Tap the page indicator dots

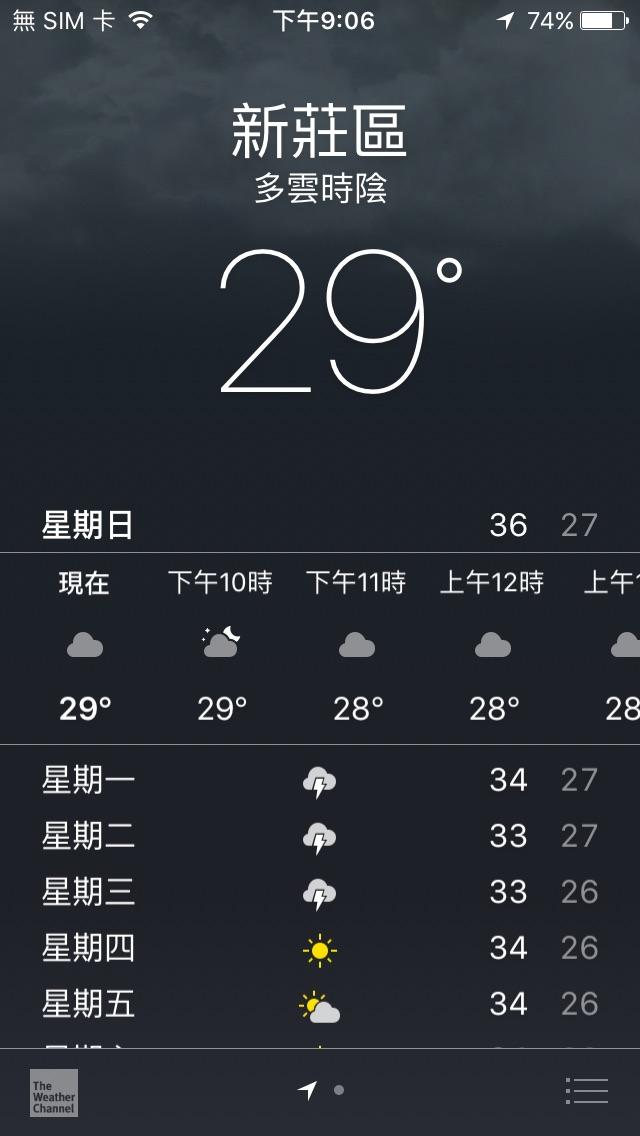322,1090
